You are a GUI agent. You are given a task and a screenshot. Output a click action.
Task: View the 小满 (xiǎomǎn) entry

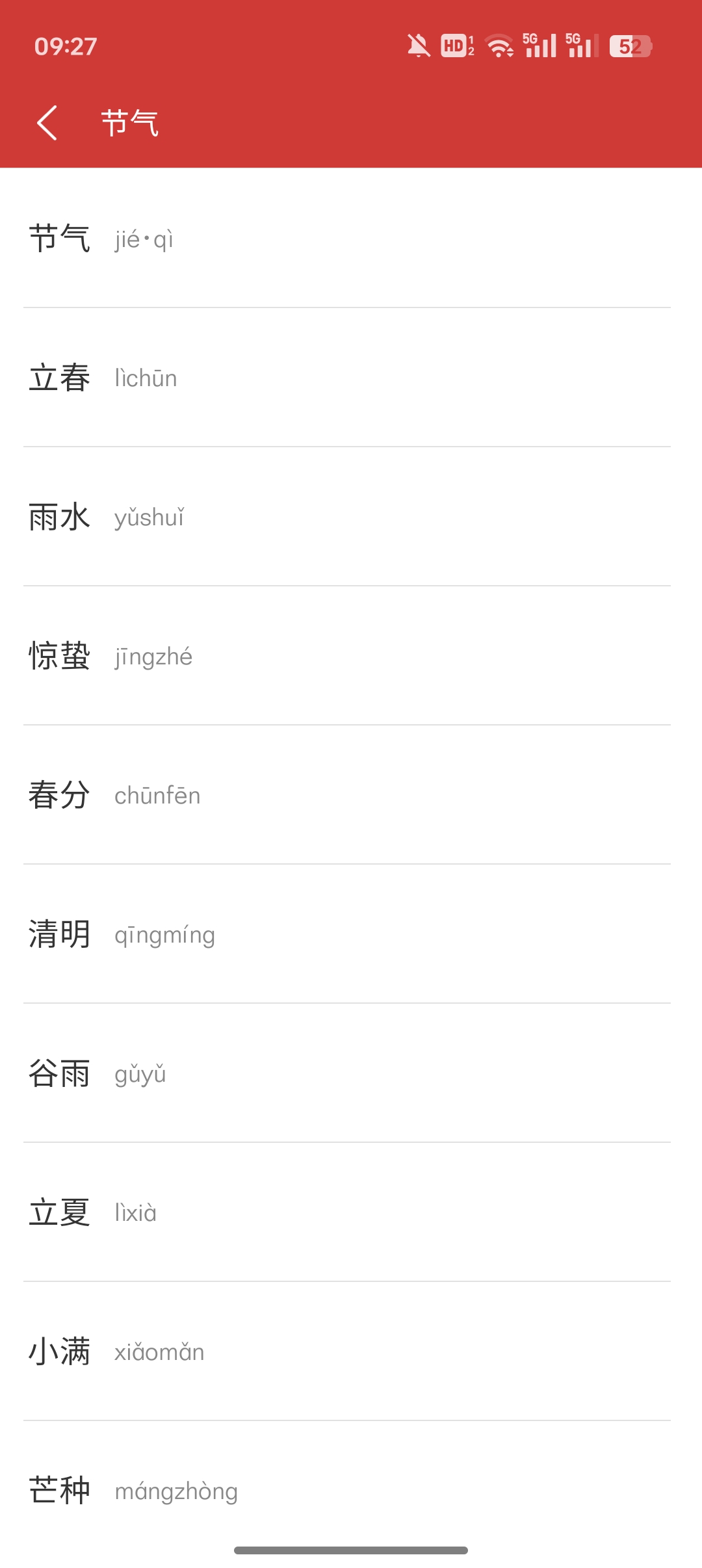[x=351, y=1351]
